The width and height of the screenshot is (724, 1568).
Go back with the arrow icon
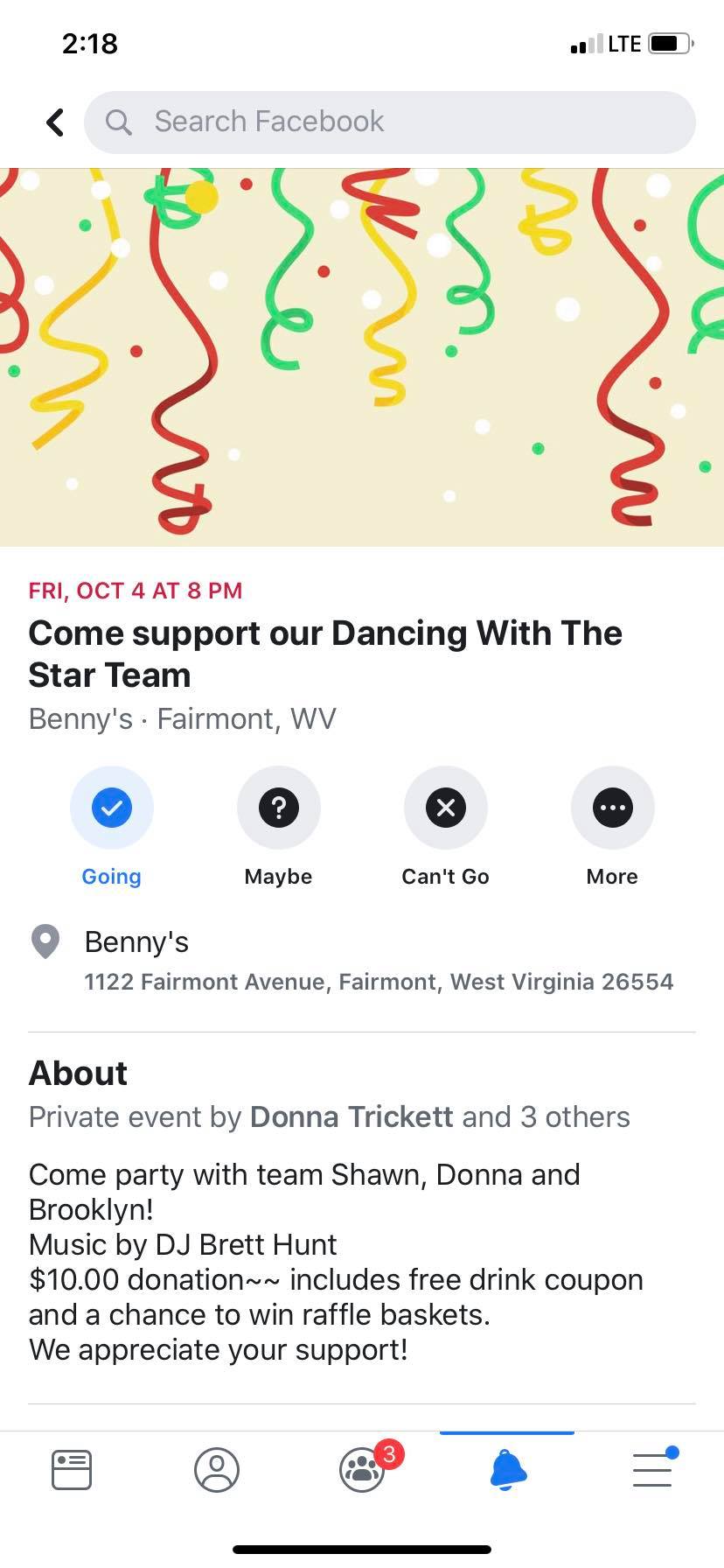coord(55,122)
